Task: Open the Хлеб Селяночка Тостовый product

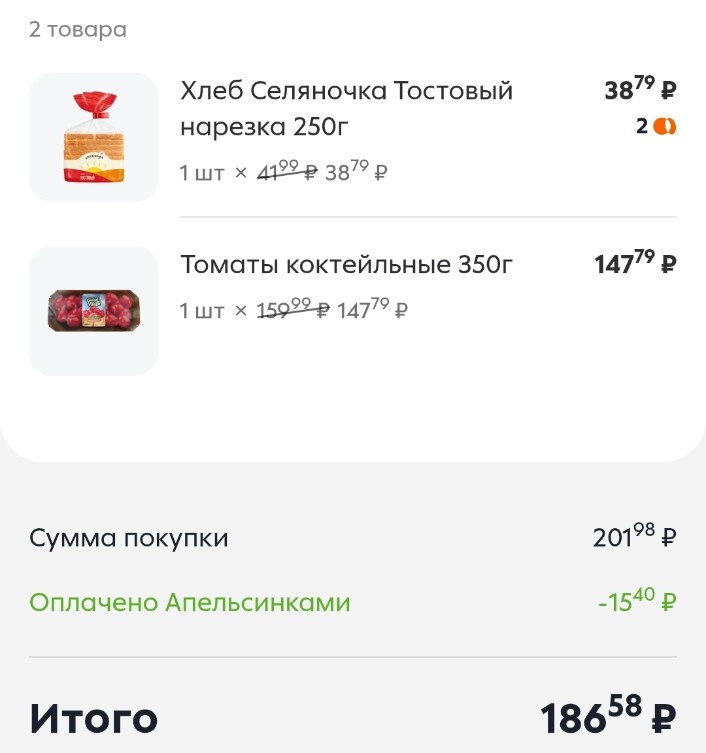Action: point(346,109)
